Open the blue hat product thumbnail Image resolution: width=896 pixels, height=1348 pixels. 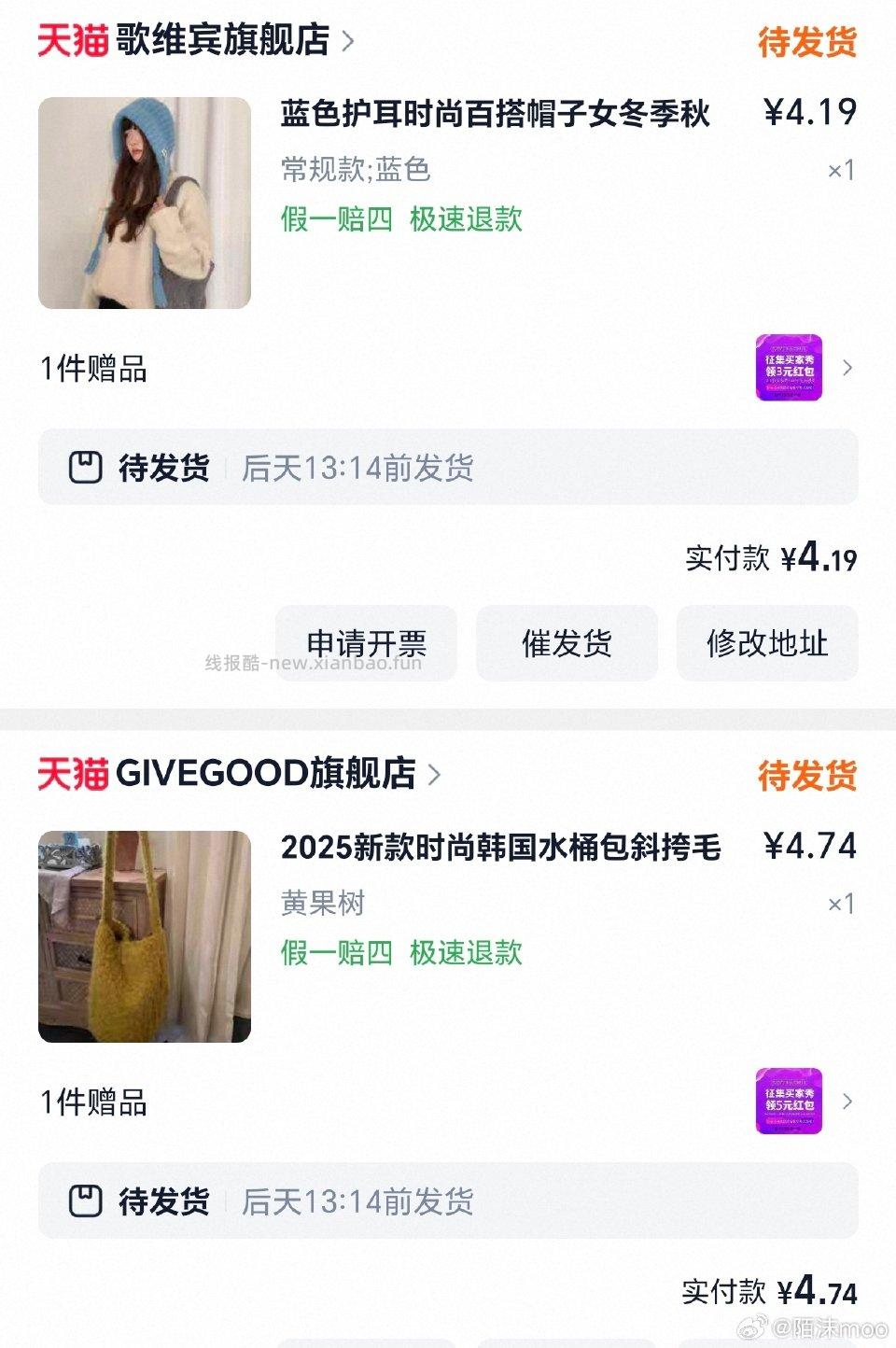pyautogui.click(x=144, y=204)
